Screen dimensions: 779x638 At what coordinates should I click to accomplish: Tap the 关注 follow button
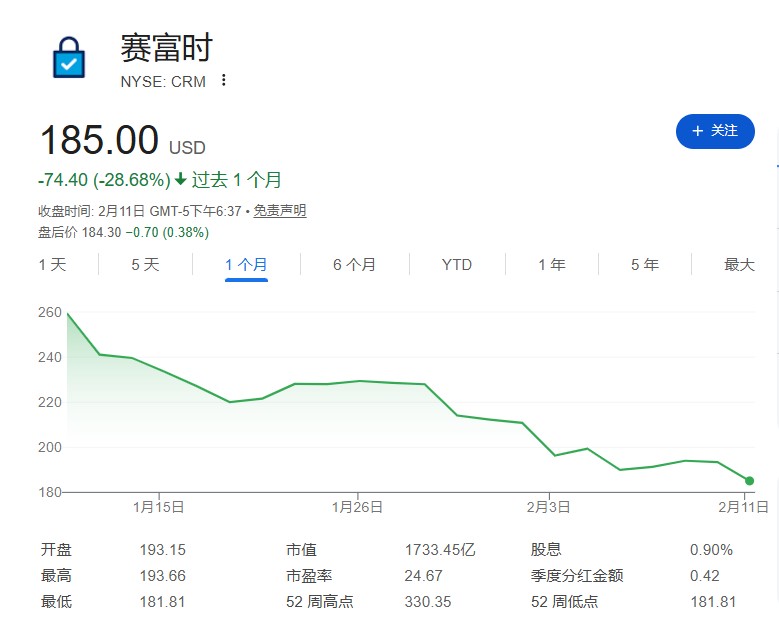pos(715,131)
